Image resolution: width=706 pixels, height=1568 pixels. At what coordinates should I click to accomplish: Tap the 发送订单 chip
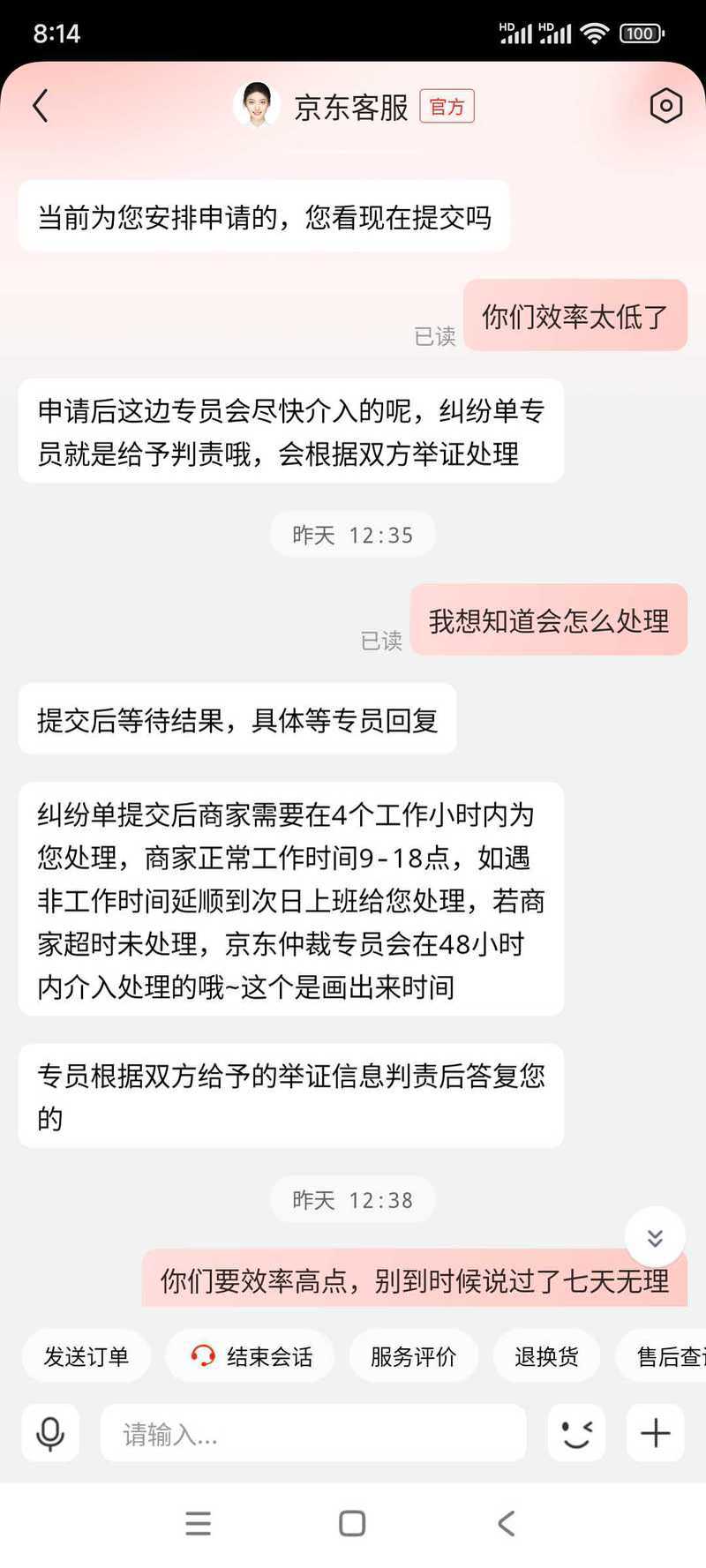tap(86, 1356)
